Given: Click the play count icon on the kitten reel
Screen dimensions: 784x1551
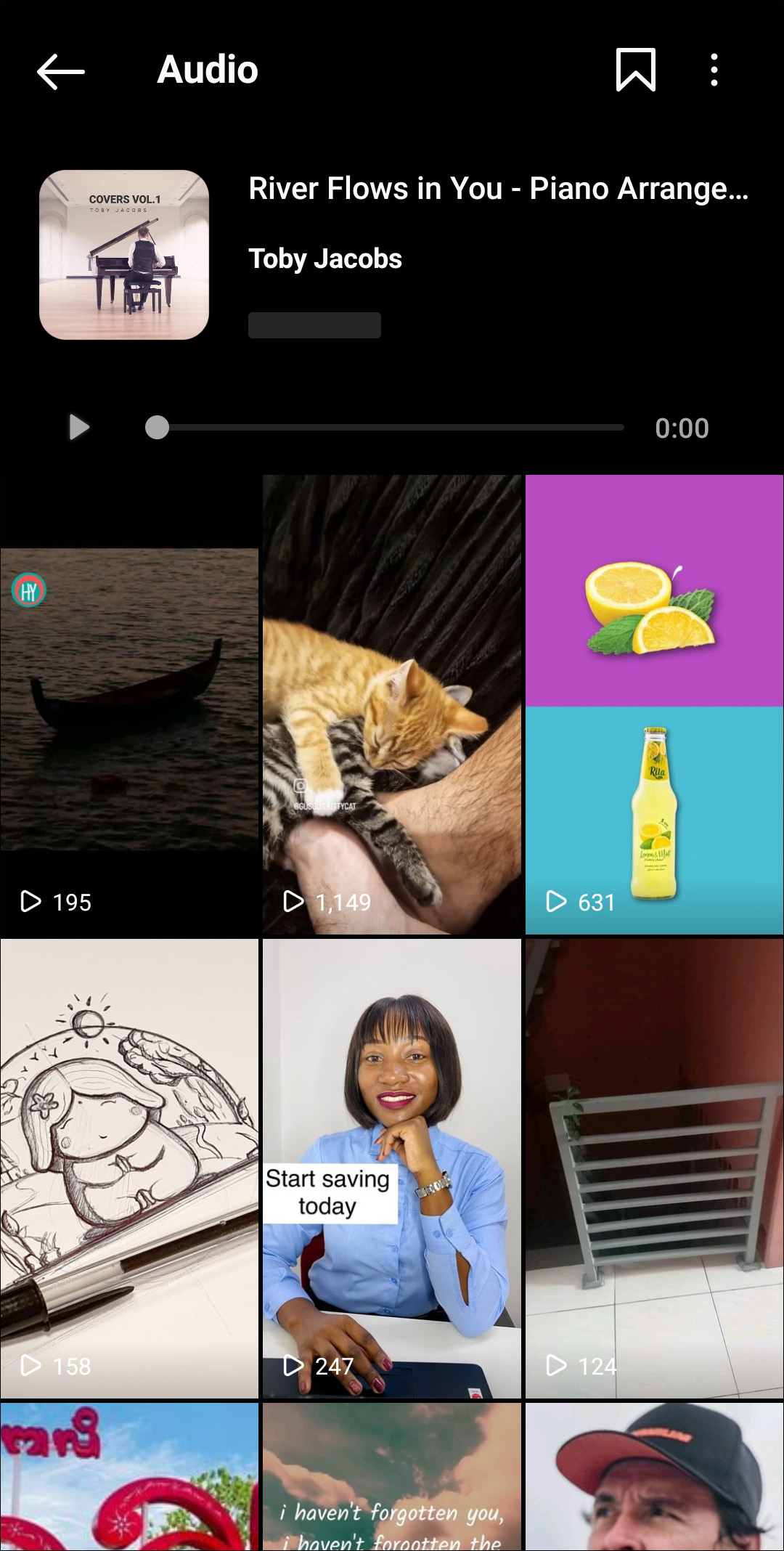Looking at the screenshot, I should (x=295, y=901).
